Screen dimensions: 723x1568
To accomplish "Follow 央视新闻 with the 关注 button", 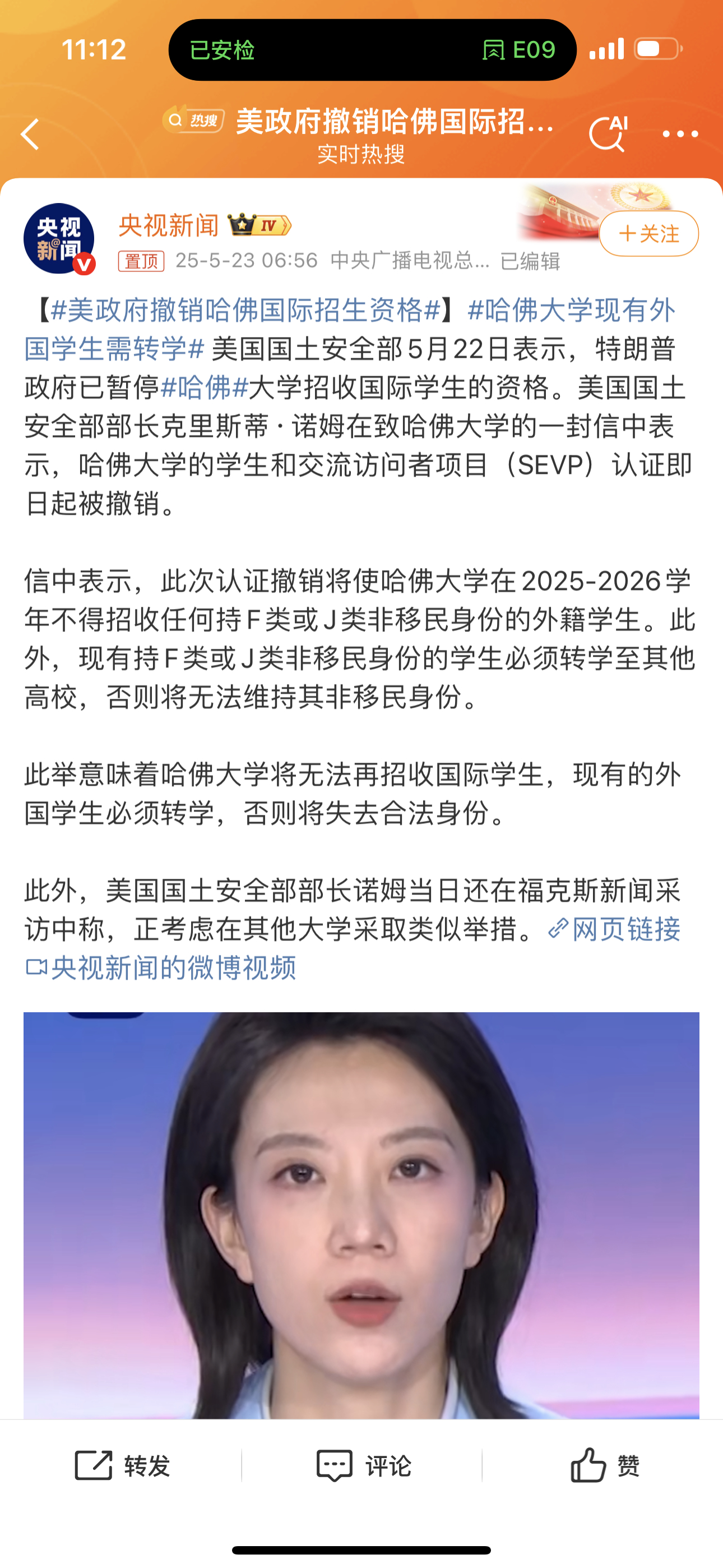I will 649,234.
